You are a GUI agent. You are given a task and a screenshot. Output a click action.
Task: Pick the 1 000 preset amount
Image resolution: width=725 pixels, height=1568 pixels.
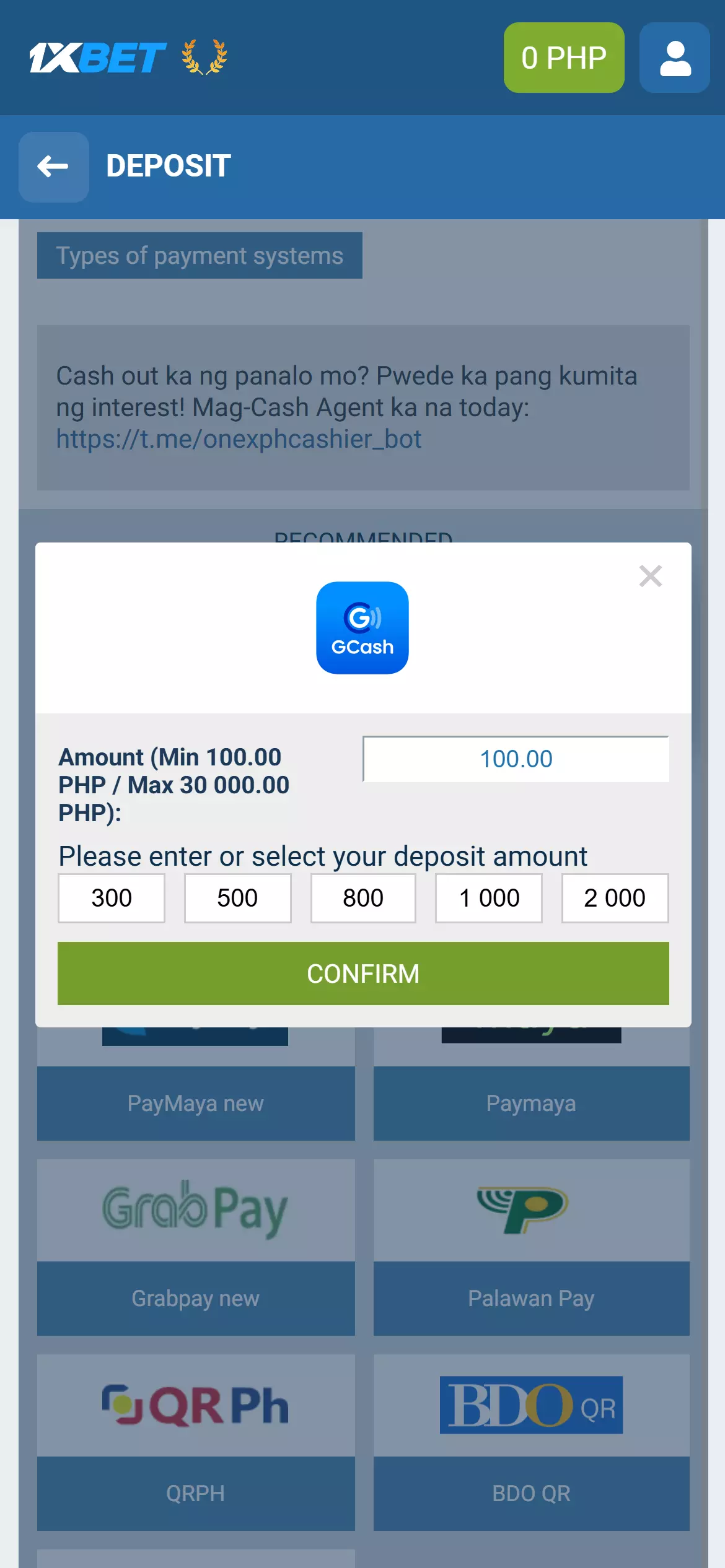tap(489, 898)
